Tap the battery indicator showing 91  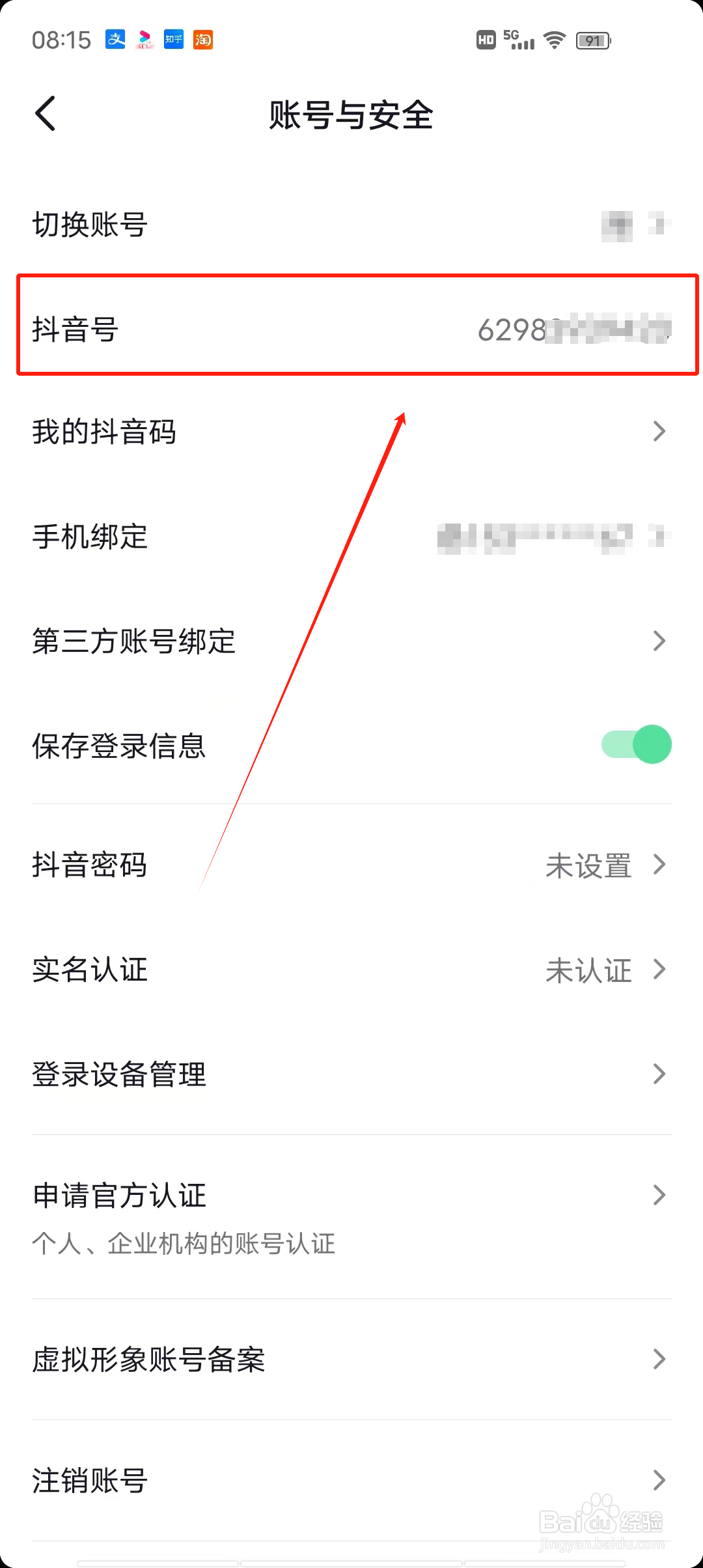click(x=591, y=40)
